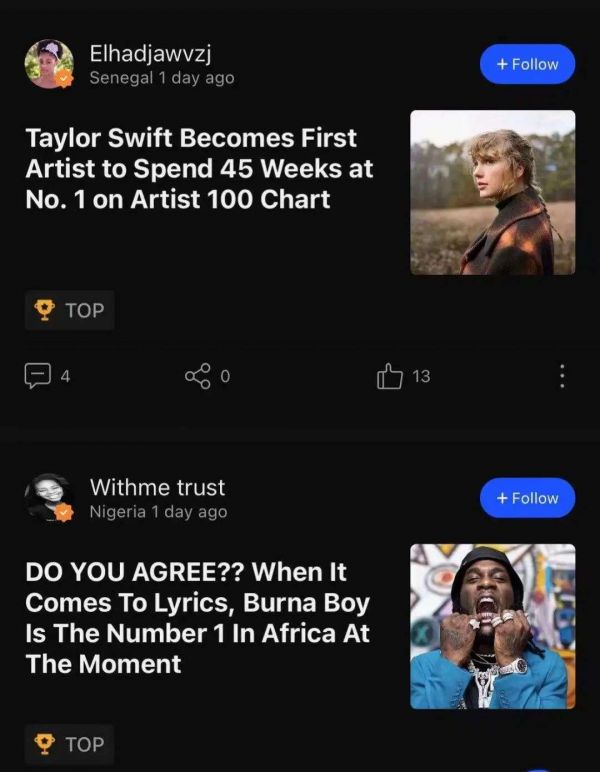The width and height of the screenshot is (600, 772).
Task: Follow Withme trust
Action: pos(527,498)
